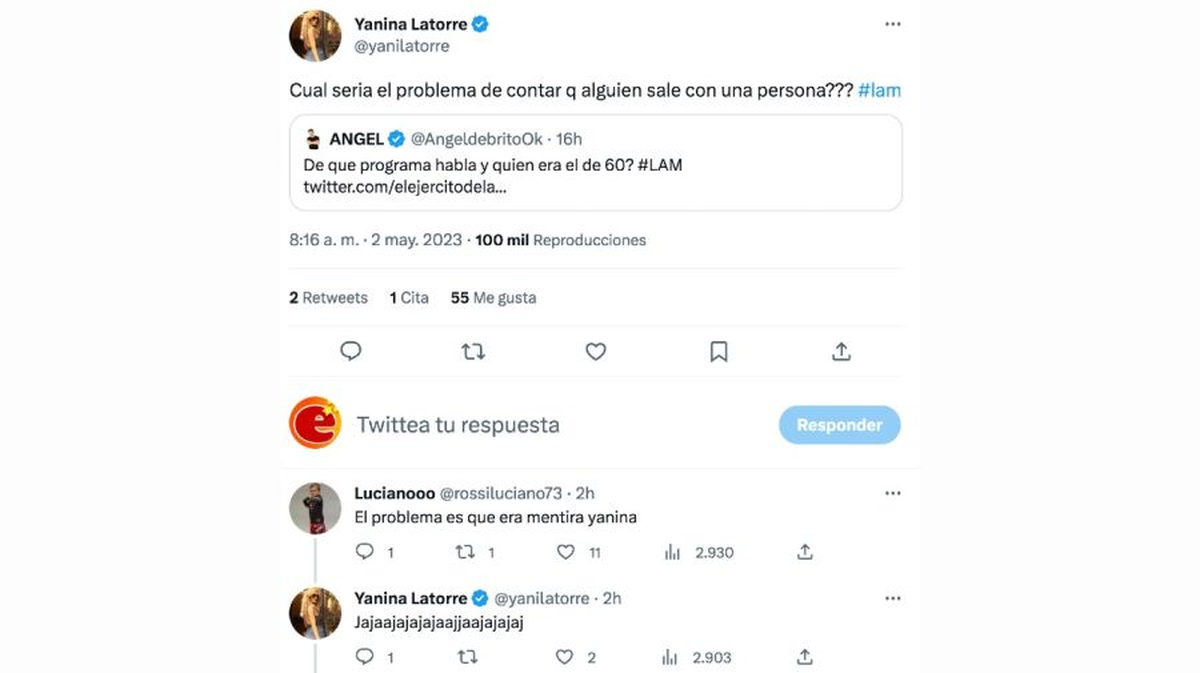Bookmark the main tweet
Viewport: 1200px width, 673px height.
[x=718, y=351]
